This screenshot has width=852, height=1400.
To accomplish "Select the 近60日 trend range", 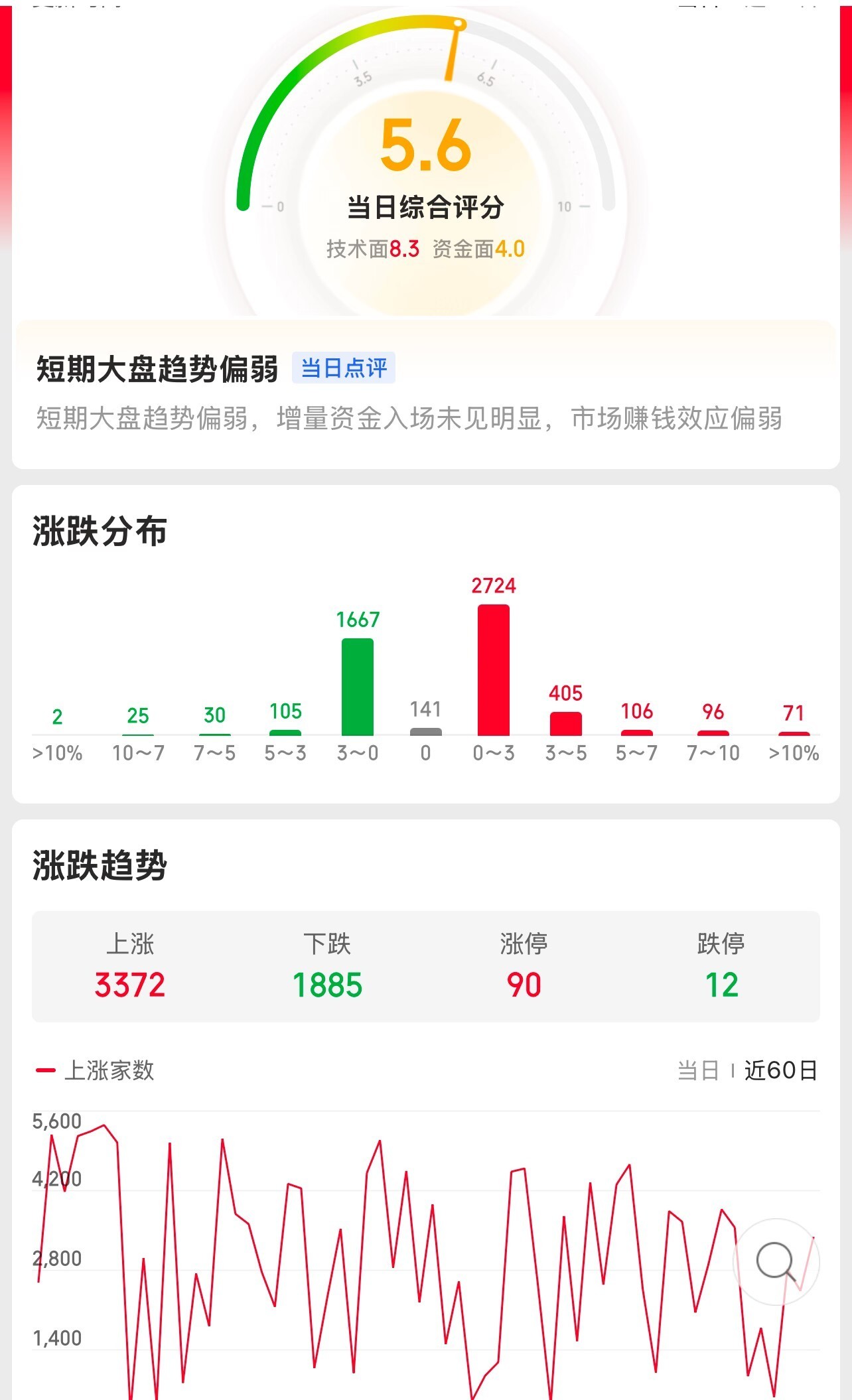I will 780,1070.
